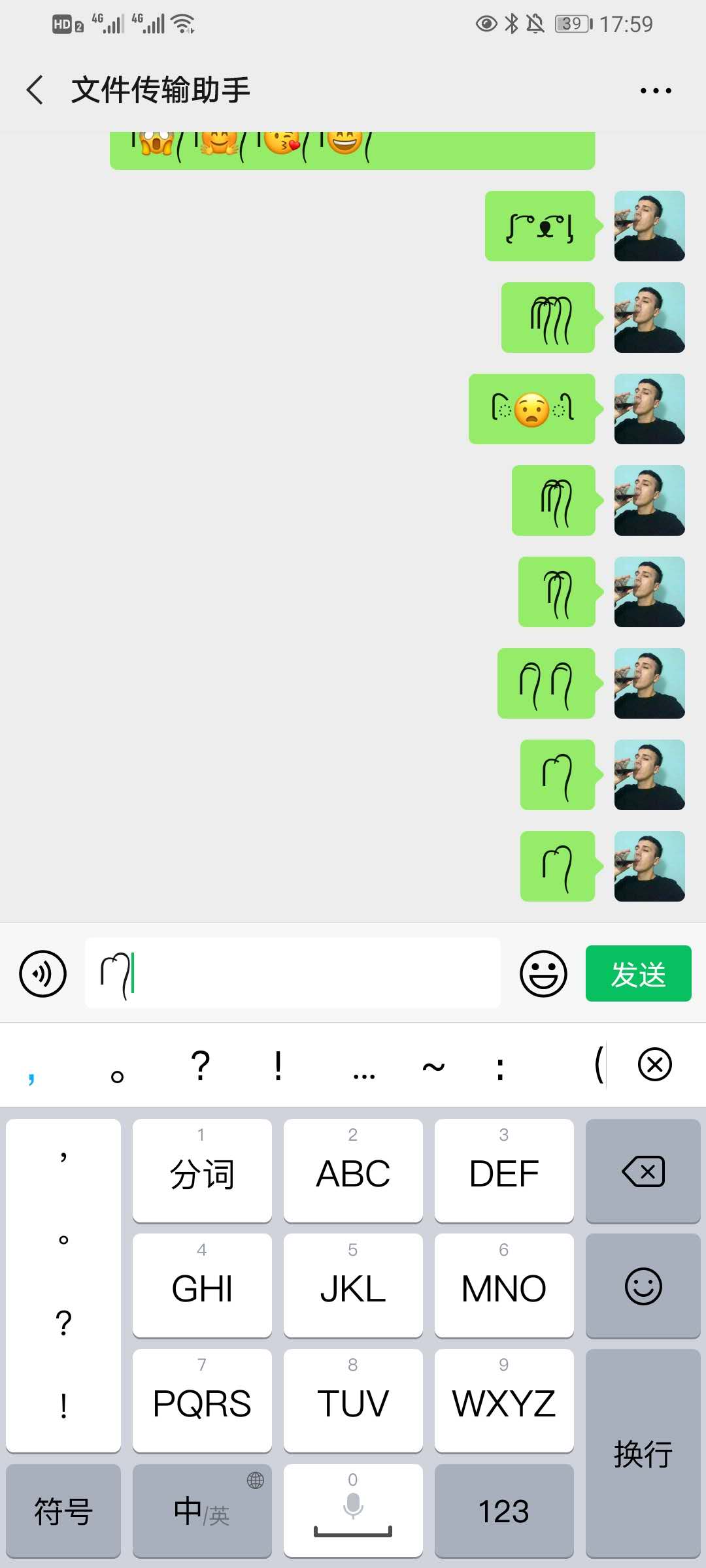Tap the profile avatar next to the latest message
The height and width of the screenshot is (1568, 706).
click(x=648, y=869)
